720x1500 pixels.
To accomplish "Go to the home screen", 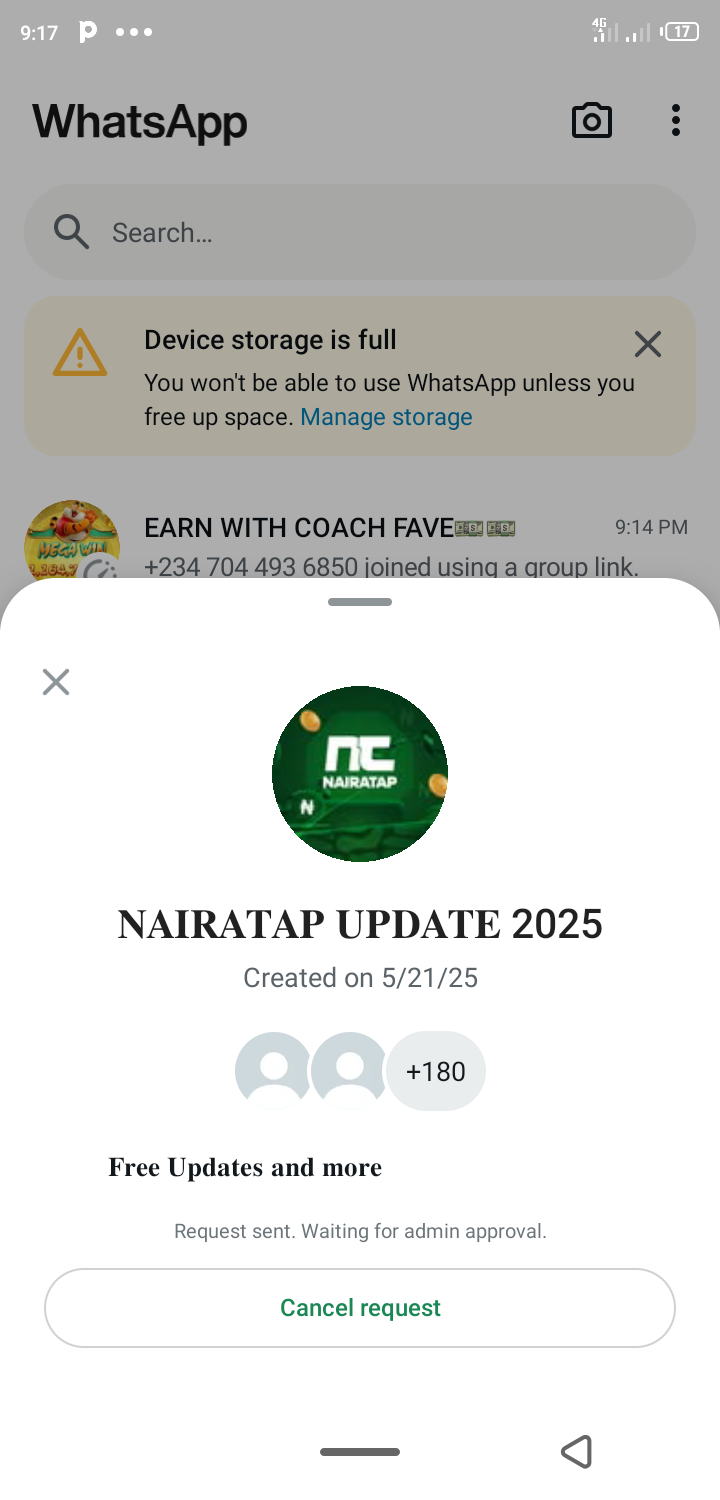I will click(360, 1452).
